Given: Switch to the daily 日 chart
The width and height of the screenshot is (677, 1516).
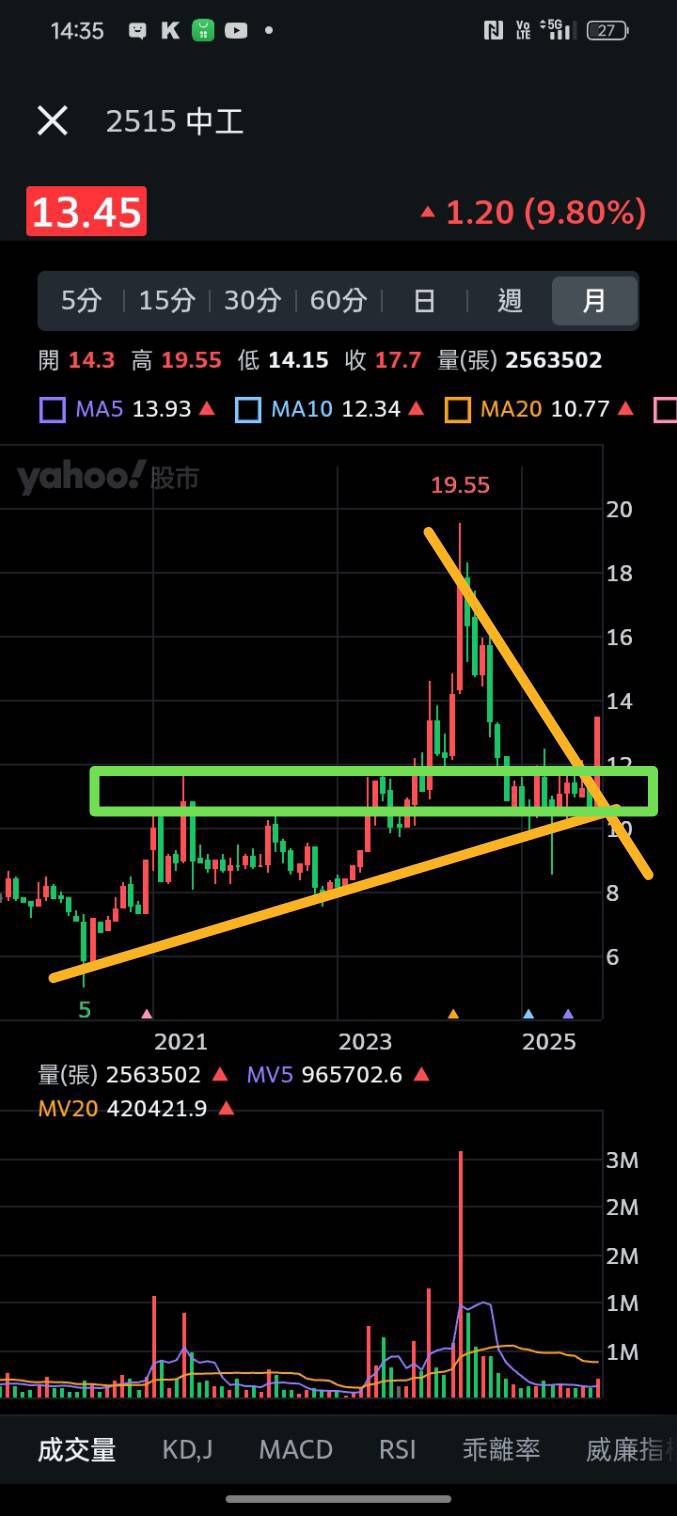Looking at the screenshot, I should (x=424, y=301).
